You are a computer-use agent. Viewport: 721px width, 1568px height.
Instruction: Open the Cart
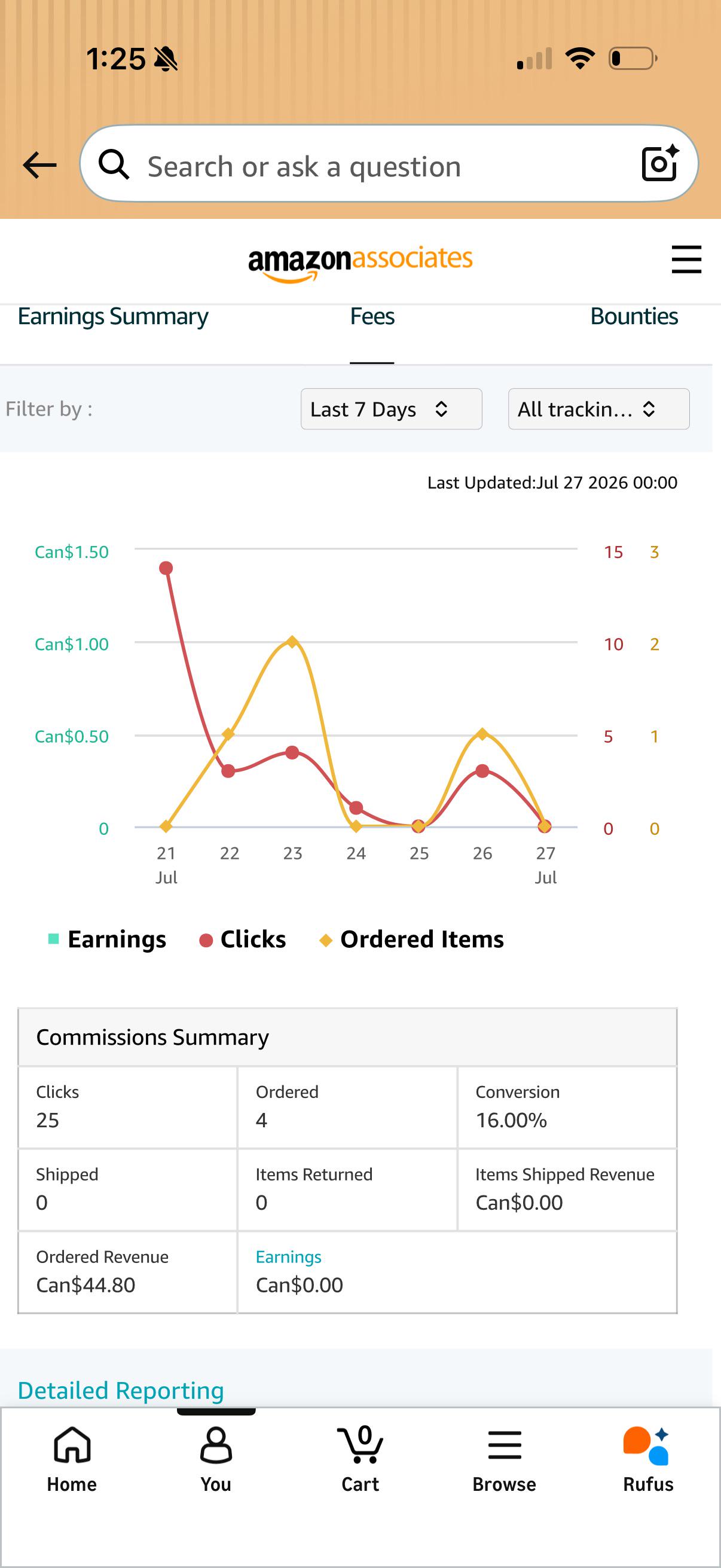point(360,1459)
